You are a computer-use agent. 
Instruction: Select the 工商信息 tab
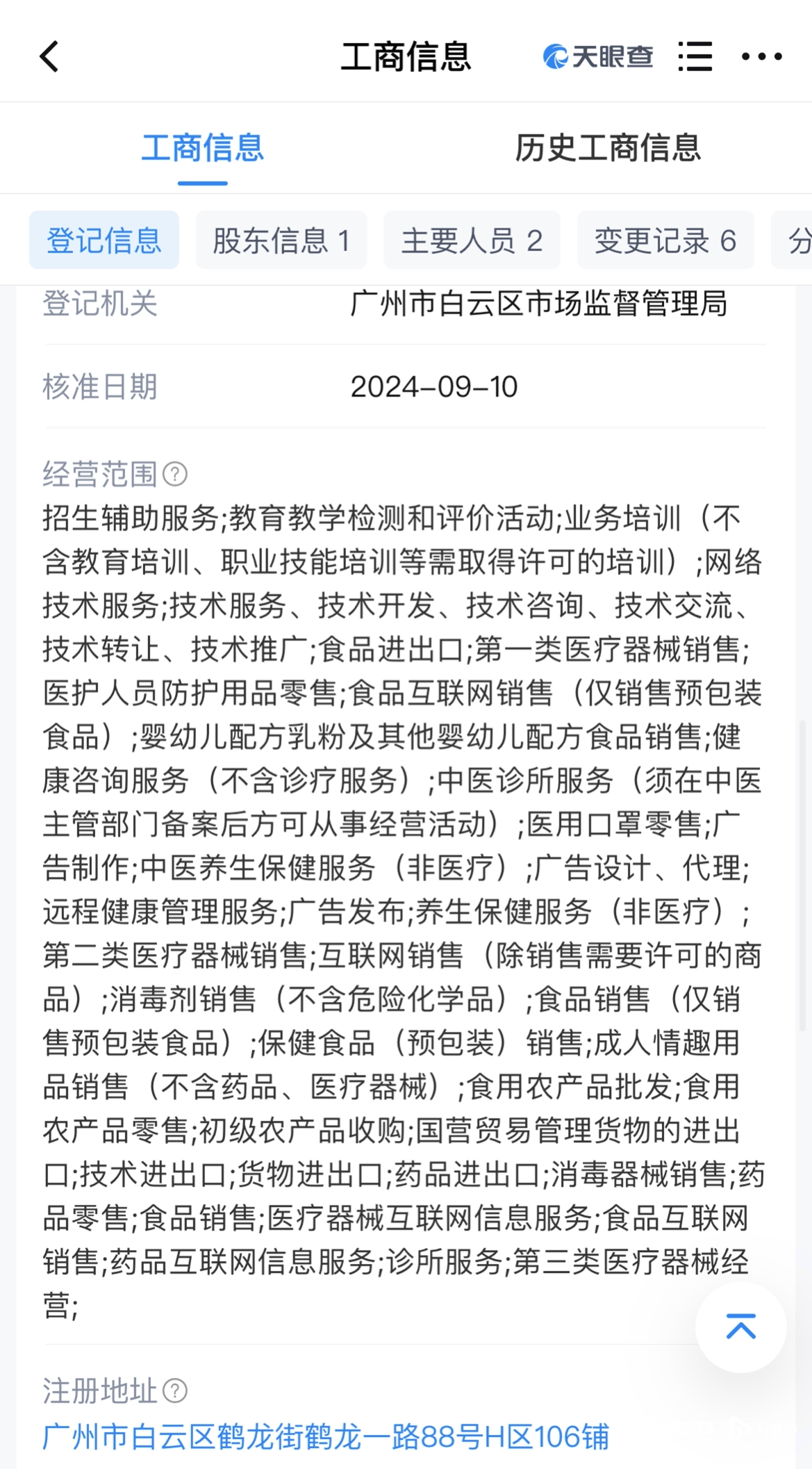coord(203,148)
